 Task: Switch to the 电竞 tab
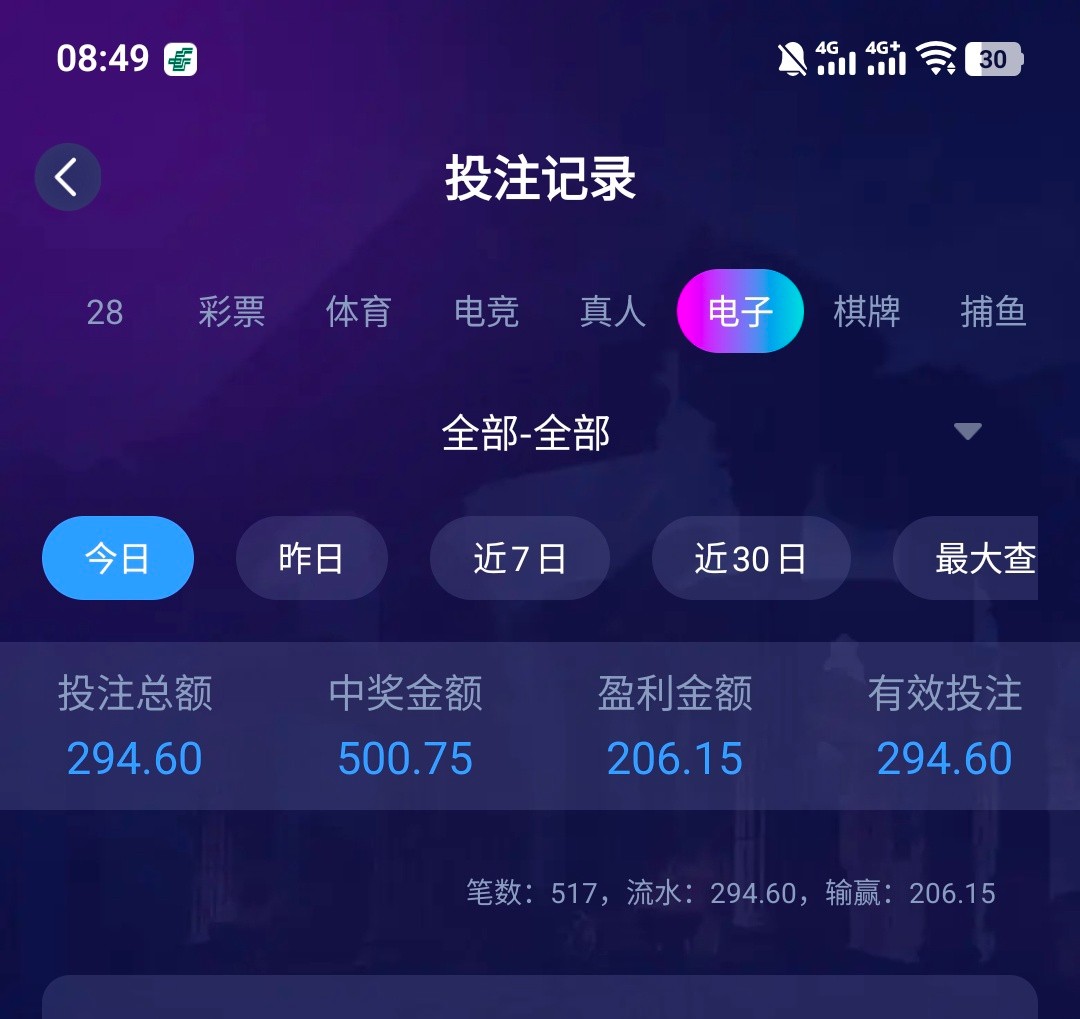(x=486, y=313)
